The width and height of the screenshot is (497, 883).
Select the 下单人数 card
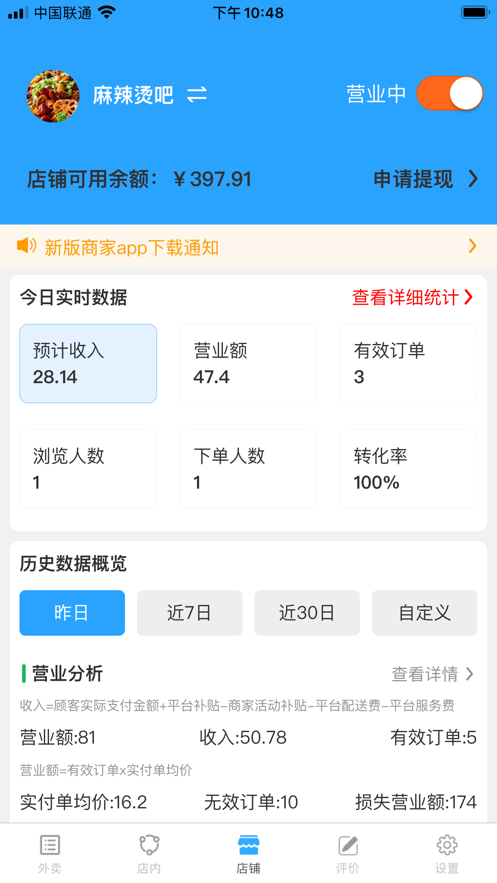248,469
